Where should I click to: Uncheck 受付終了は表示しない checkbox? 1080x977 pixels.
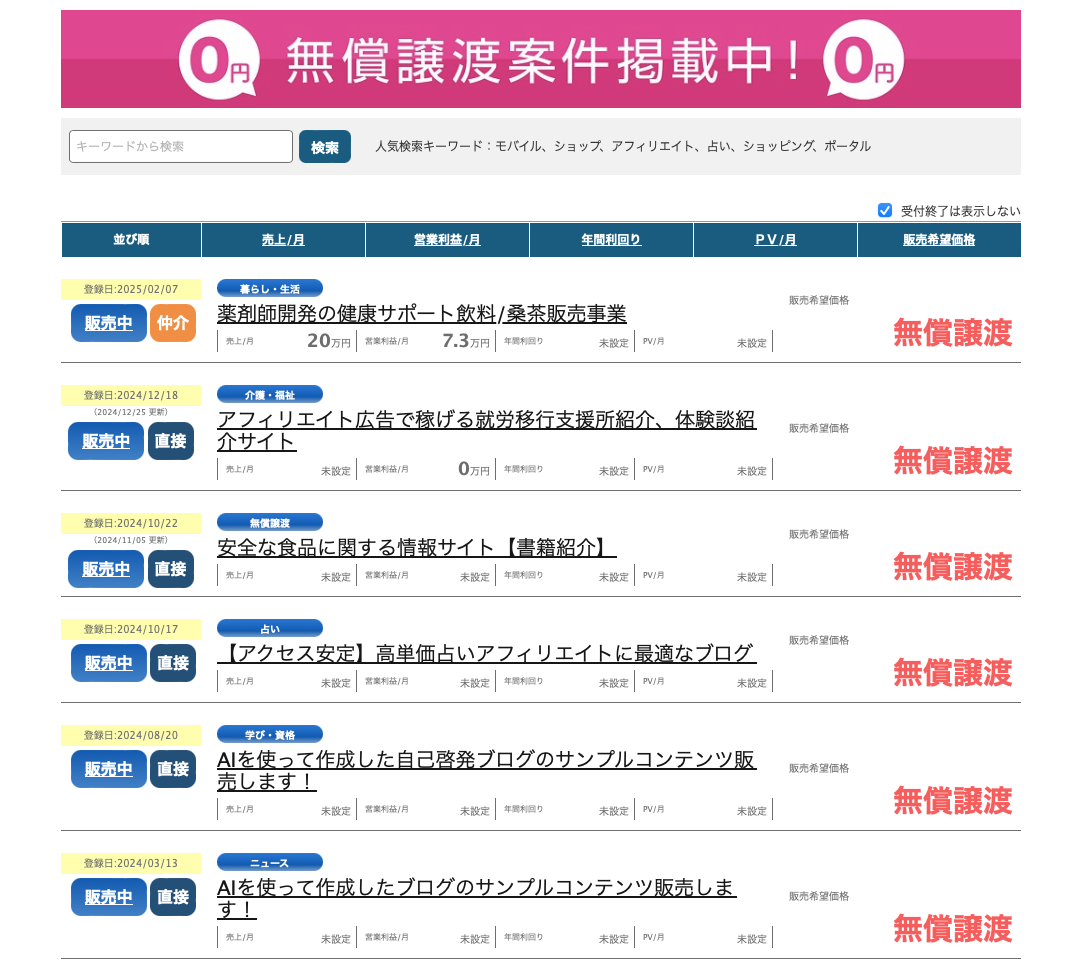884,210
